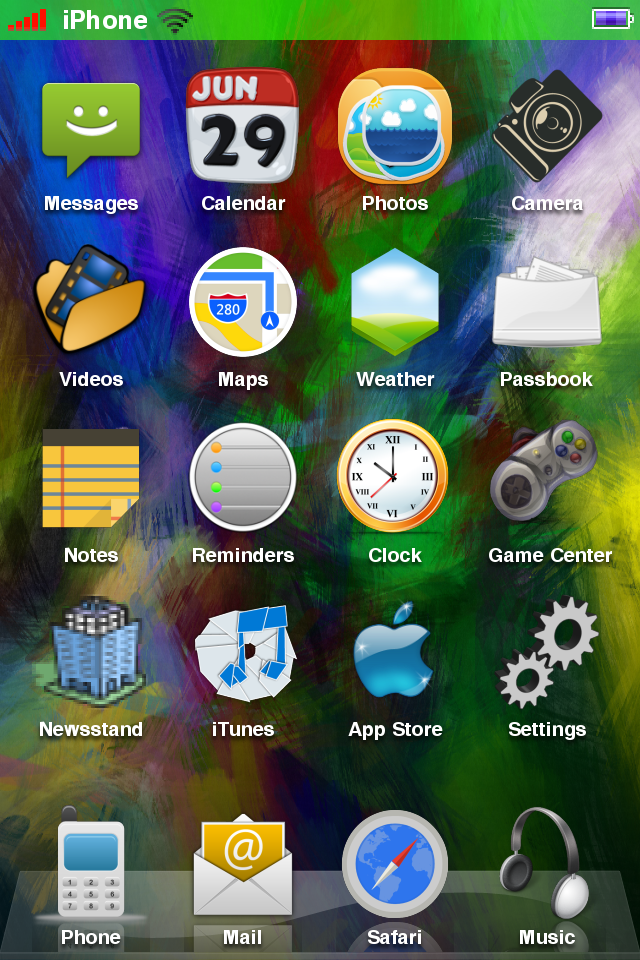Screen dimensions: 640x960
Task: Launch Game Center
Action: (x=547, y=474)
